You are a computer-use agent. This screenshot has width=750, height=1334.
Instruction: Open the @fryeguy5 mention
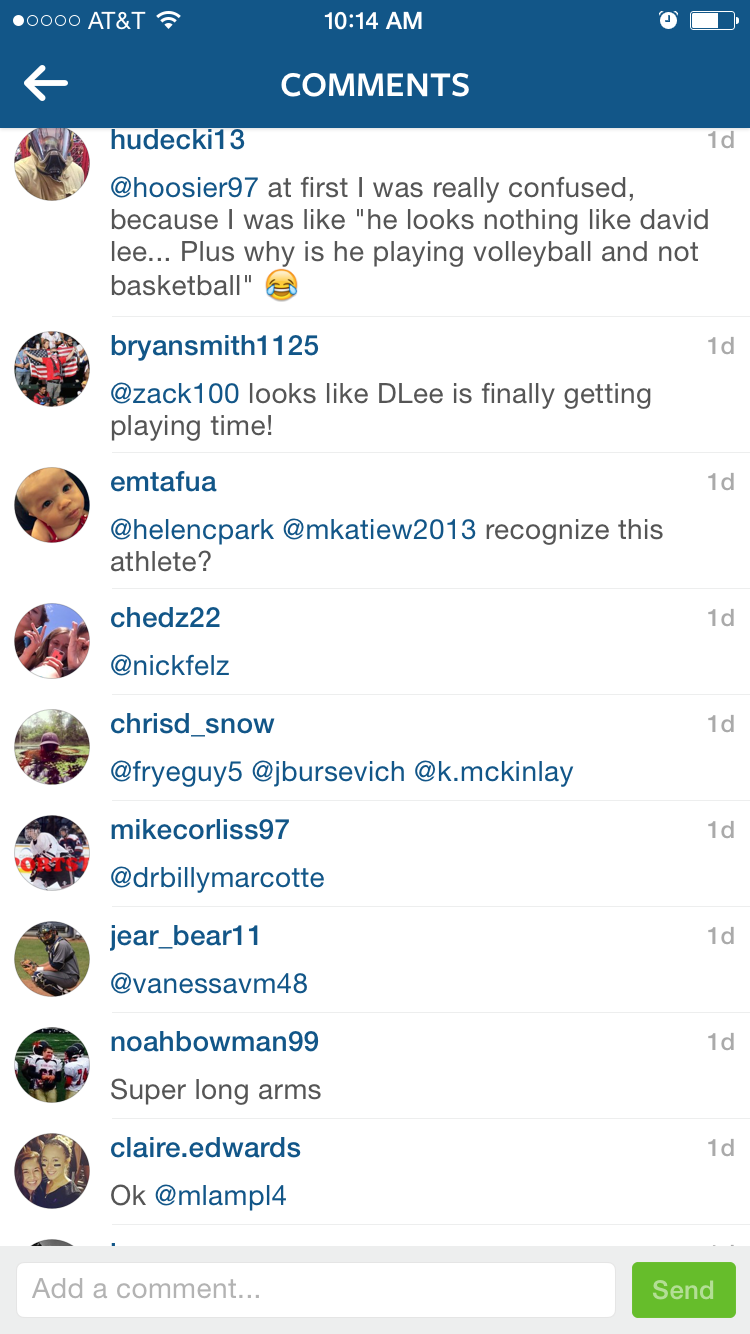pyautogui.click(x=176, y=772)
